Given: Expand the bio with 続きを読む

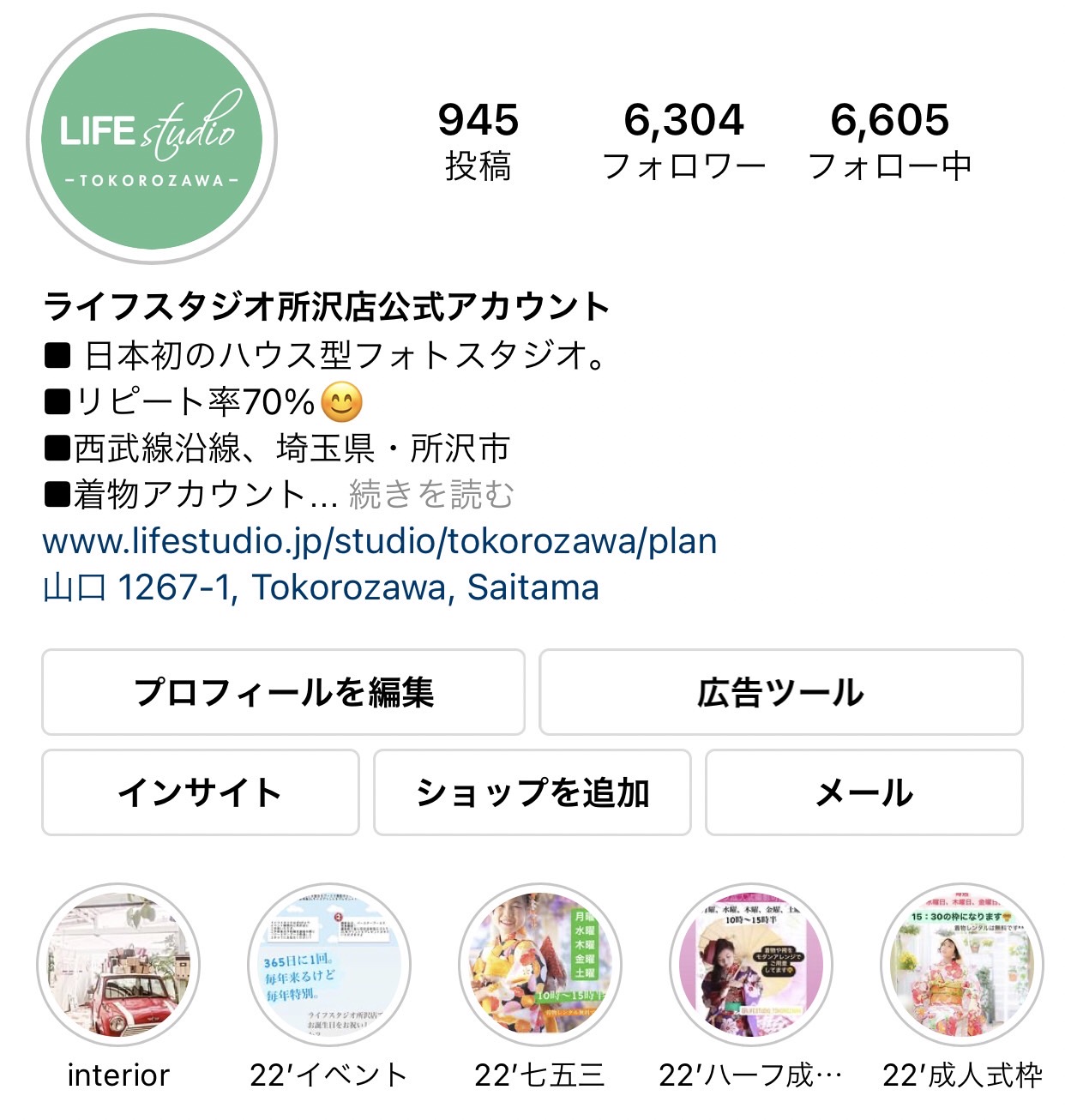Looking at the screenshot, I should point(431,495).
